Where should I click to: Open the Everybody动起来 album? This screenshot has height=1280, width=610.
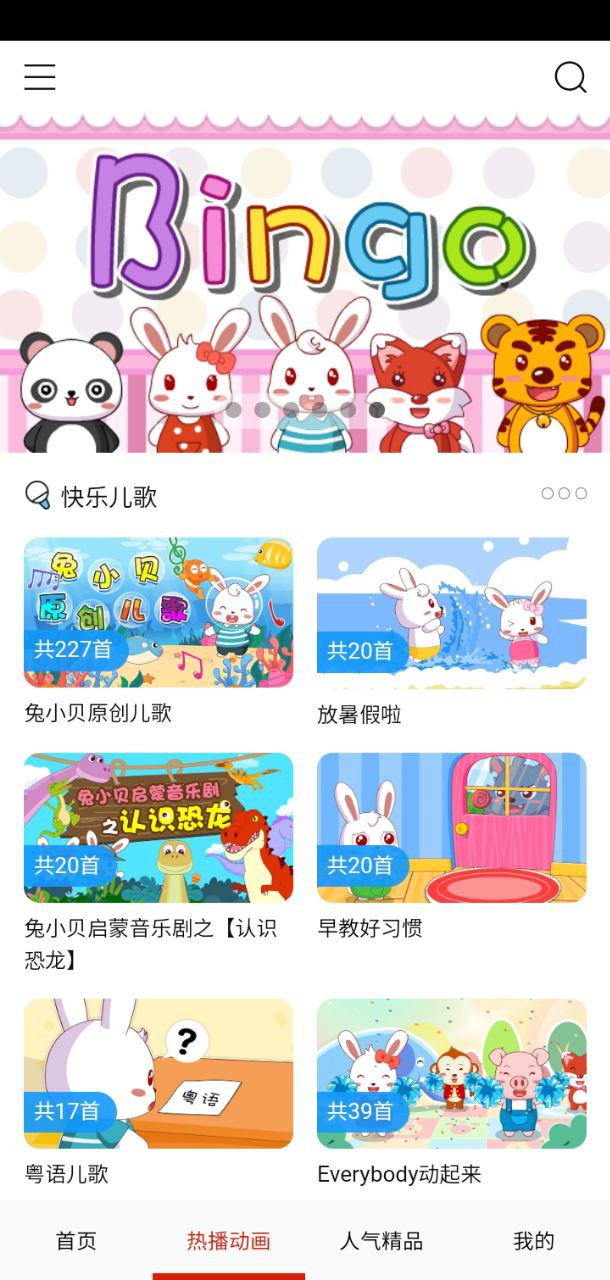(451, 1073)
